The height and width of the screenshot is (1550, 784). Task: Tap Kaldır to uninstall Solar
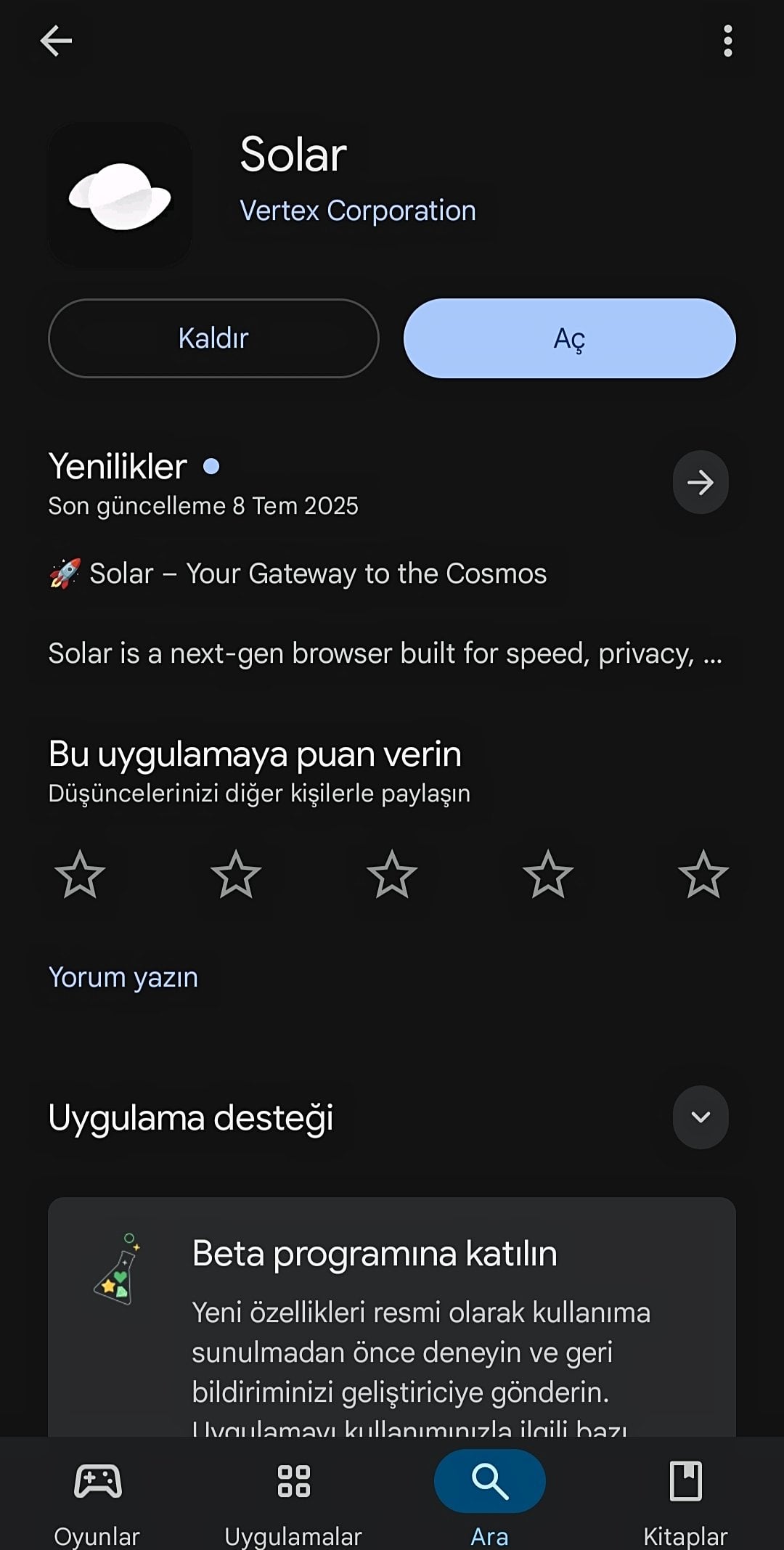pos(213,338)
